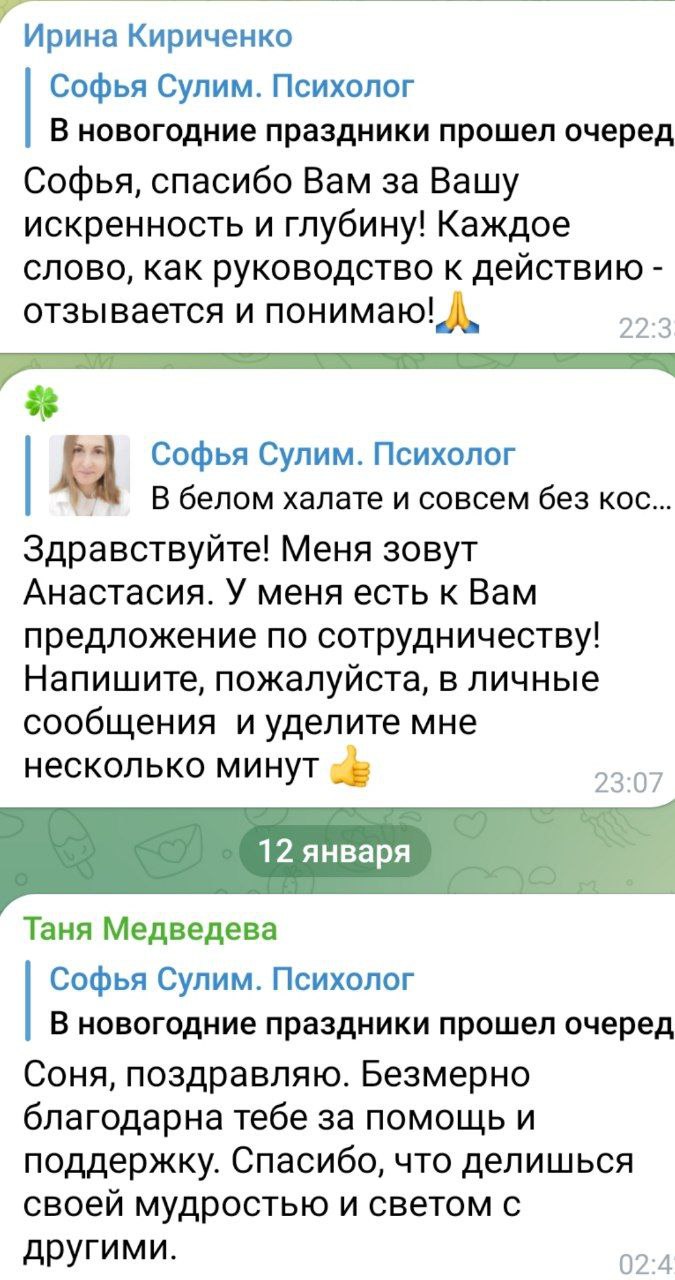Open the profile of the clover-emoji sender
675x1280 pixels.
[x=40, y=405]
